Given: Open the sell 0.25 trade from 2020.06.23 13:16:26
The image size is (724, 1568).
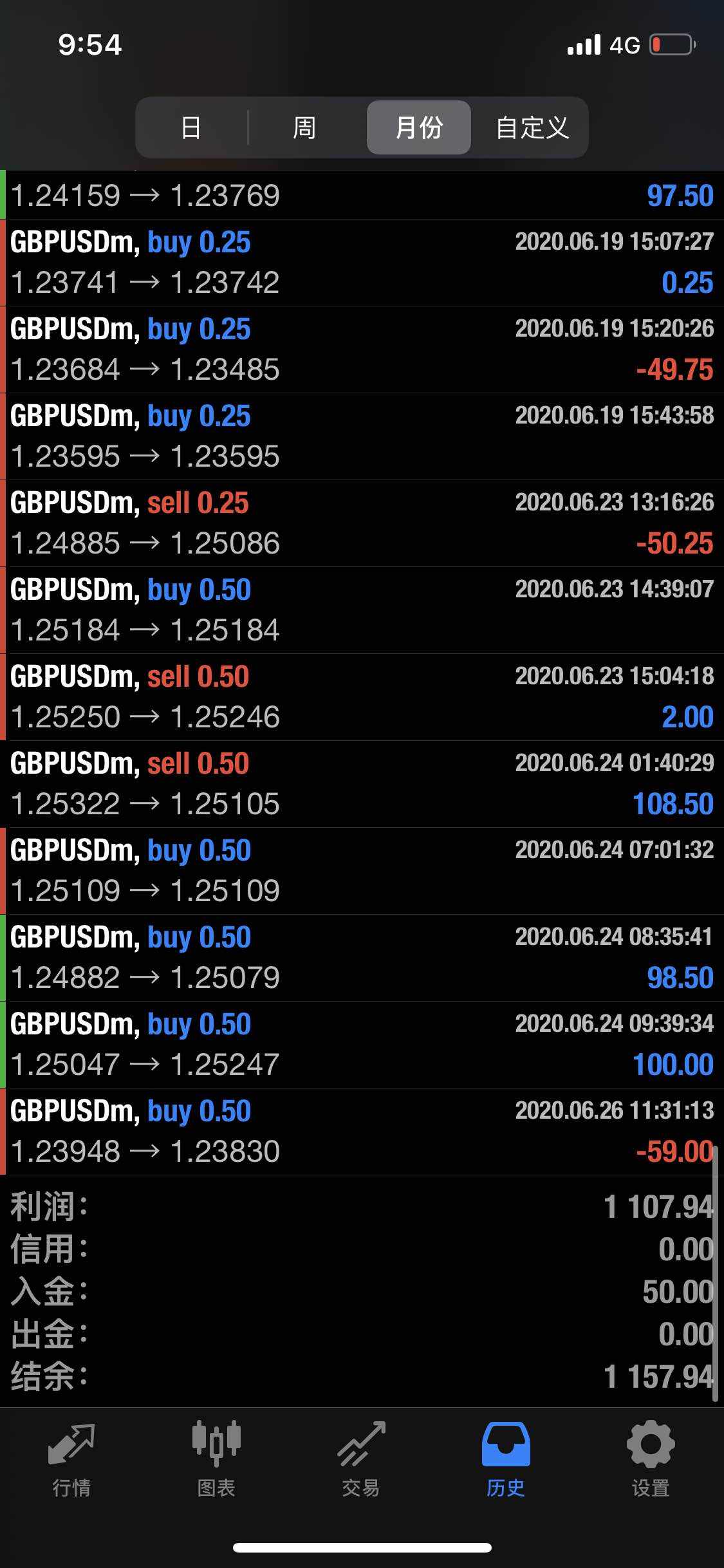Looking at the screenshot, I should [x=362, y=523].
